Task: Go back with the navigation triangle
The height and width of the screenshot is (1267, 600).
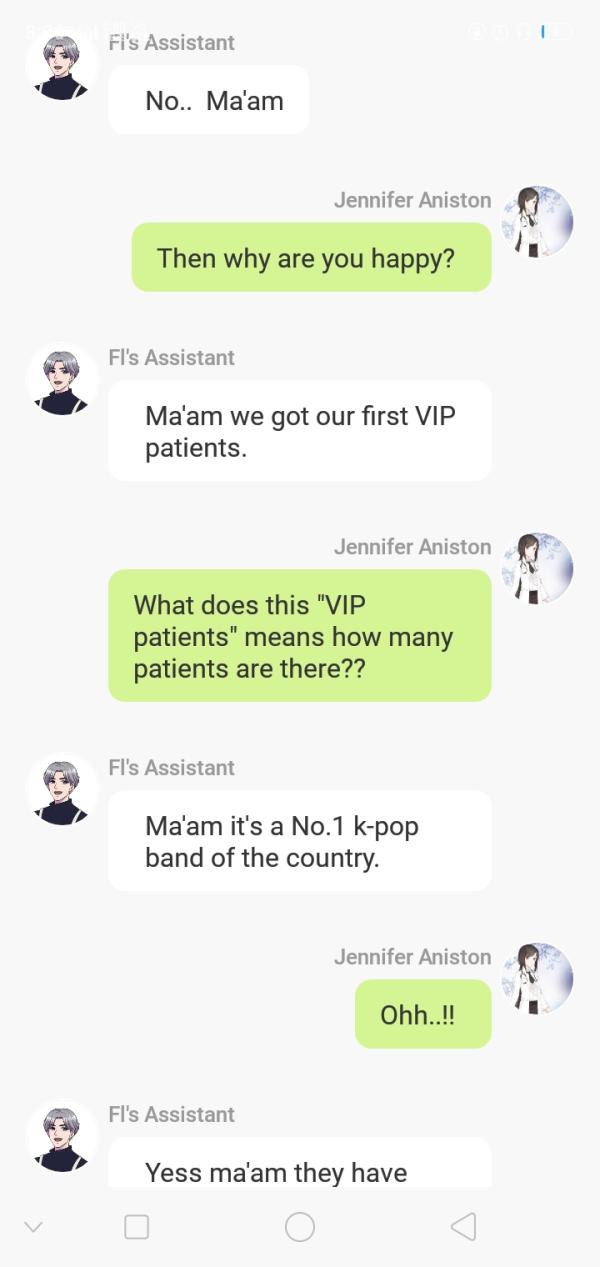Action: point(463,1226)
